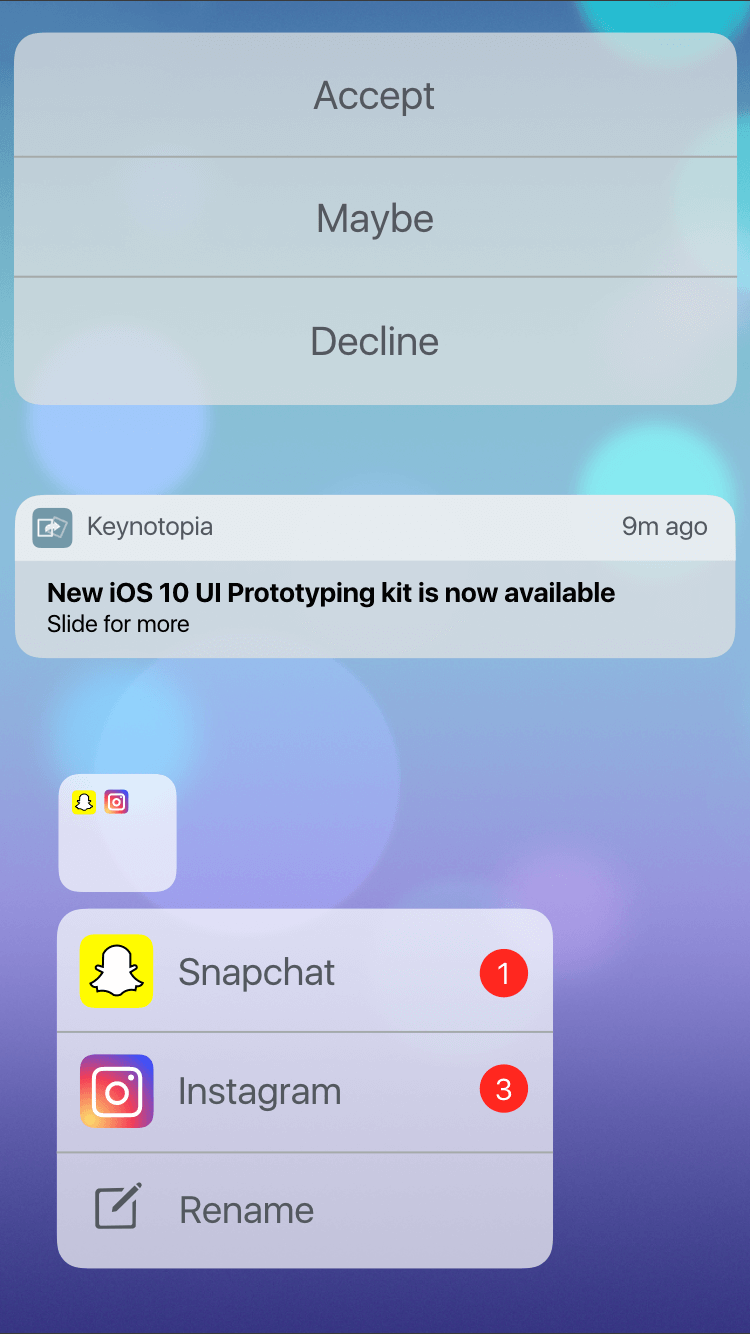Select the Maybe response
Image resolution: width=750 pixels, height=1334 pixels.
(x=375, y=218)
